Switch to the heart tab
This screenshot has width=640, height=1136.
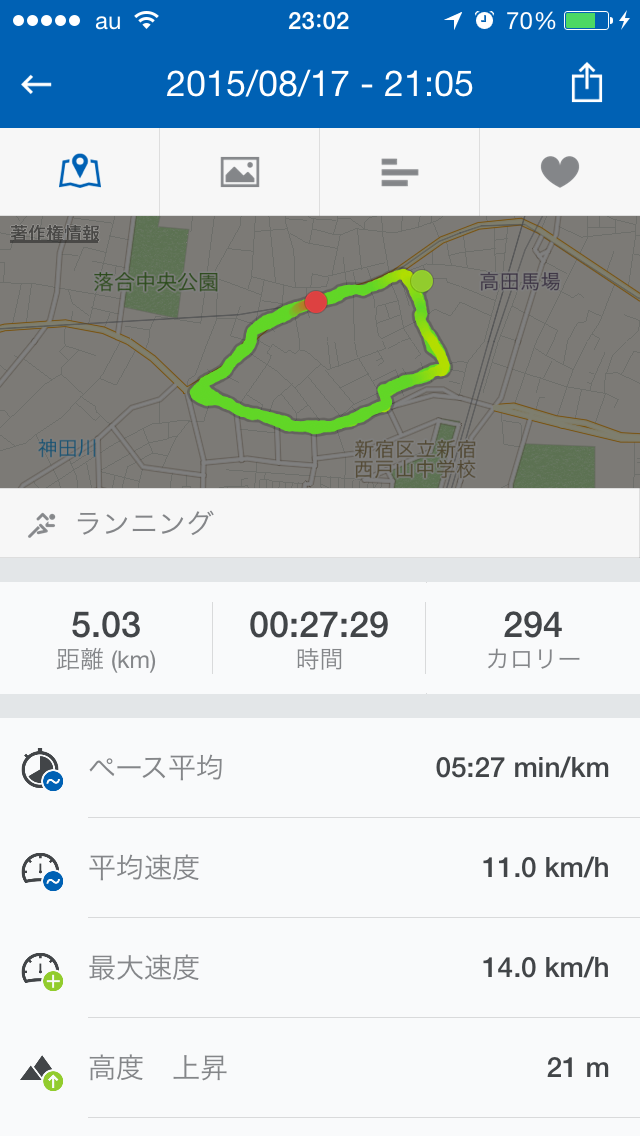560,172
